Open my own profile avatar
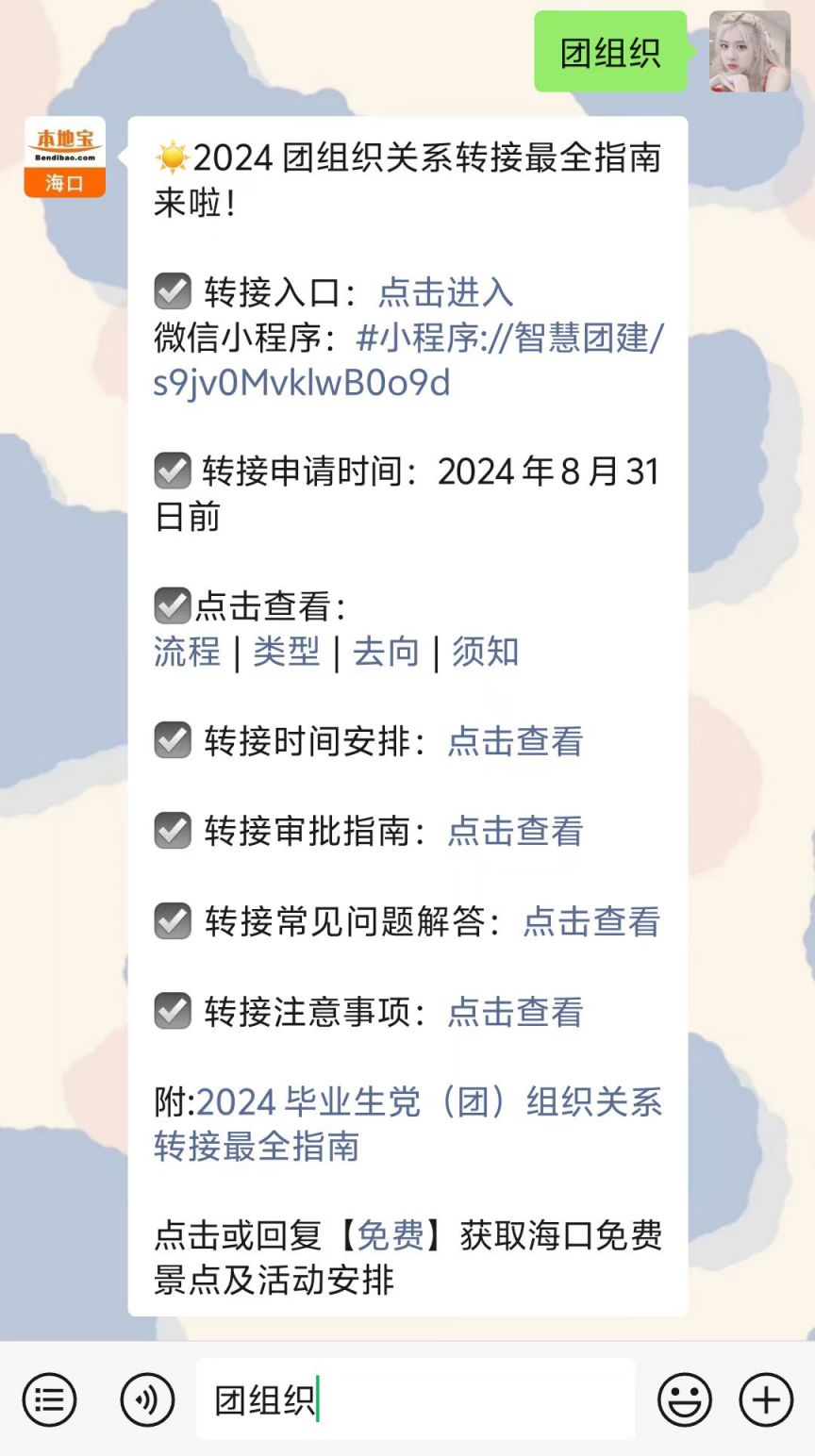The image size is (815, 1456). pos(749,52)
